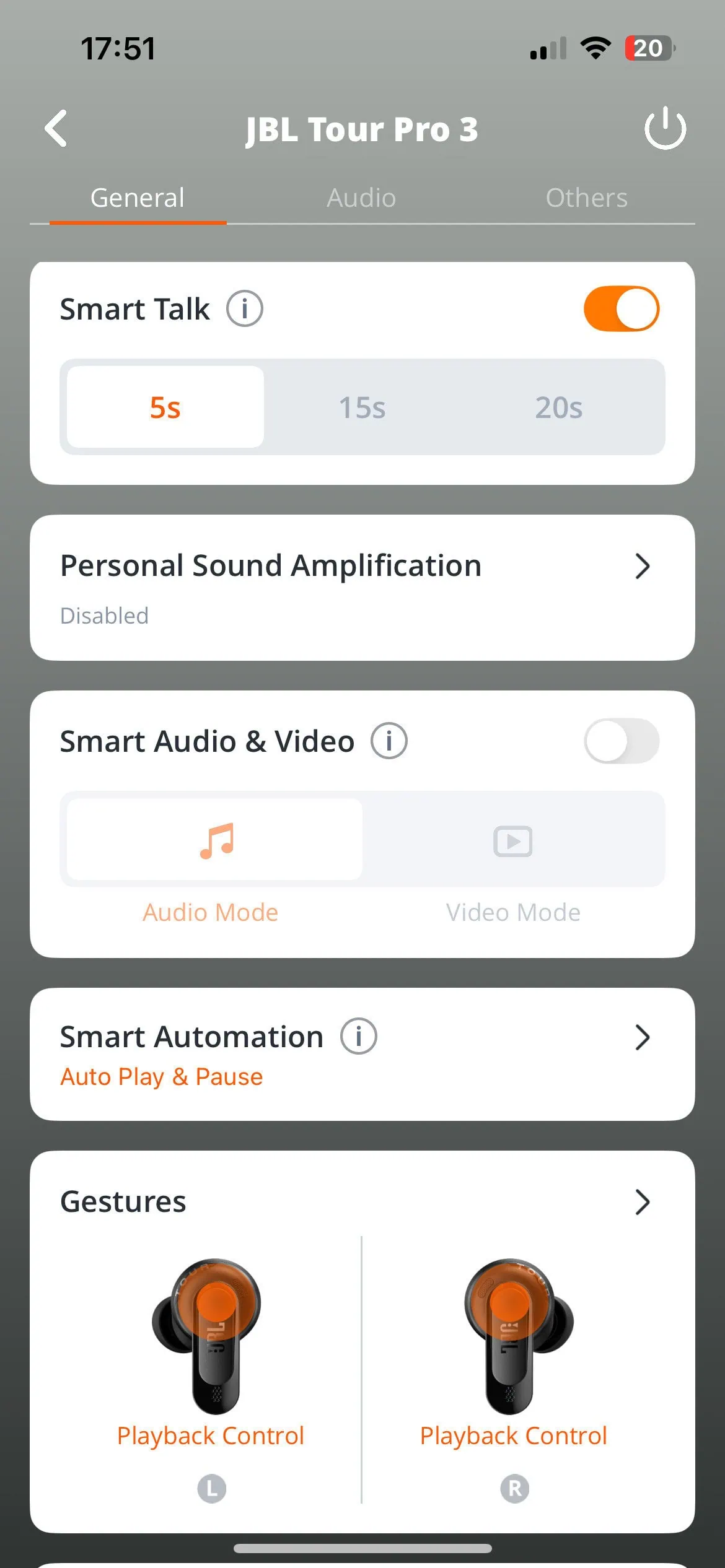Choose the 20s Smart Talk duration
Viewport: 725px width, 1568px height.
coord(558,407)
